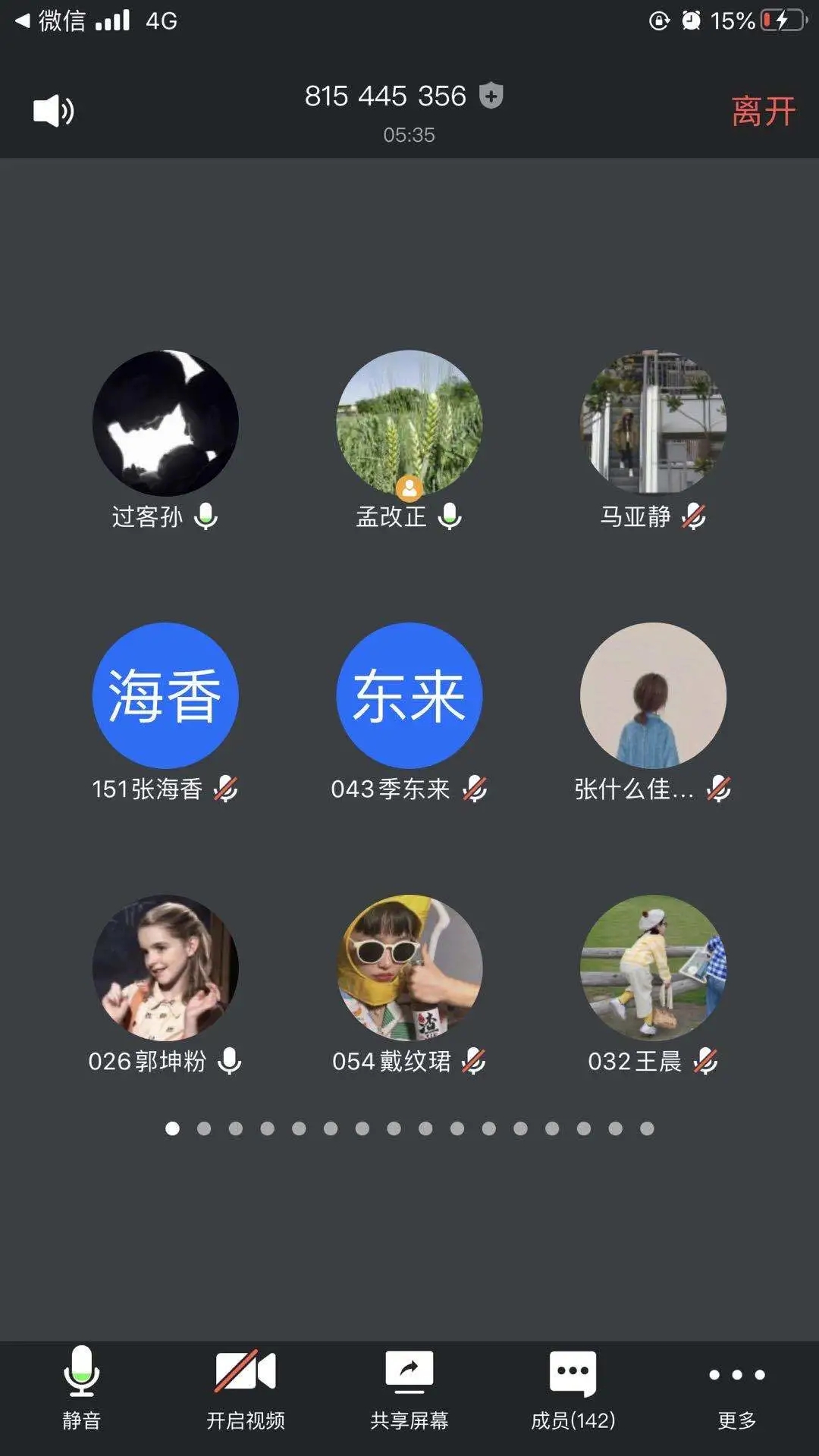Open the meeting security shield info
819x1456 pixels.
491,96
